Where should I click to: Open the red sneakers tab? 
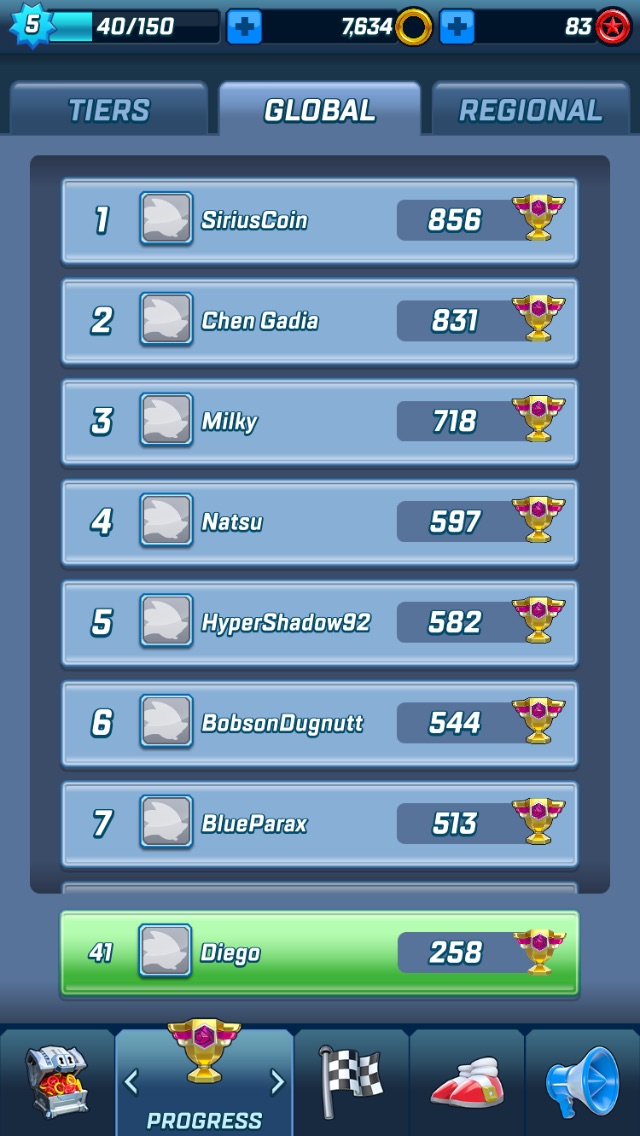pyautogui.click(x=467, y=1082)
